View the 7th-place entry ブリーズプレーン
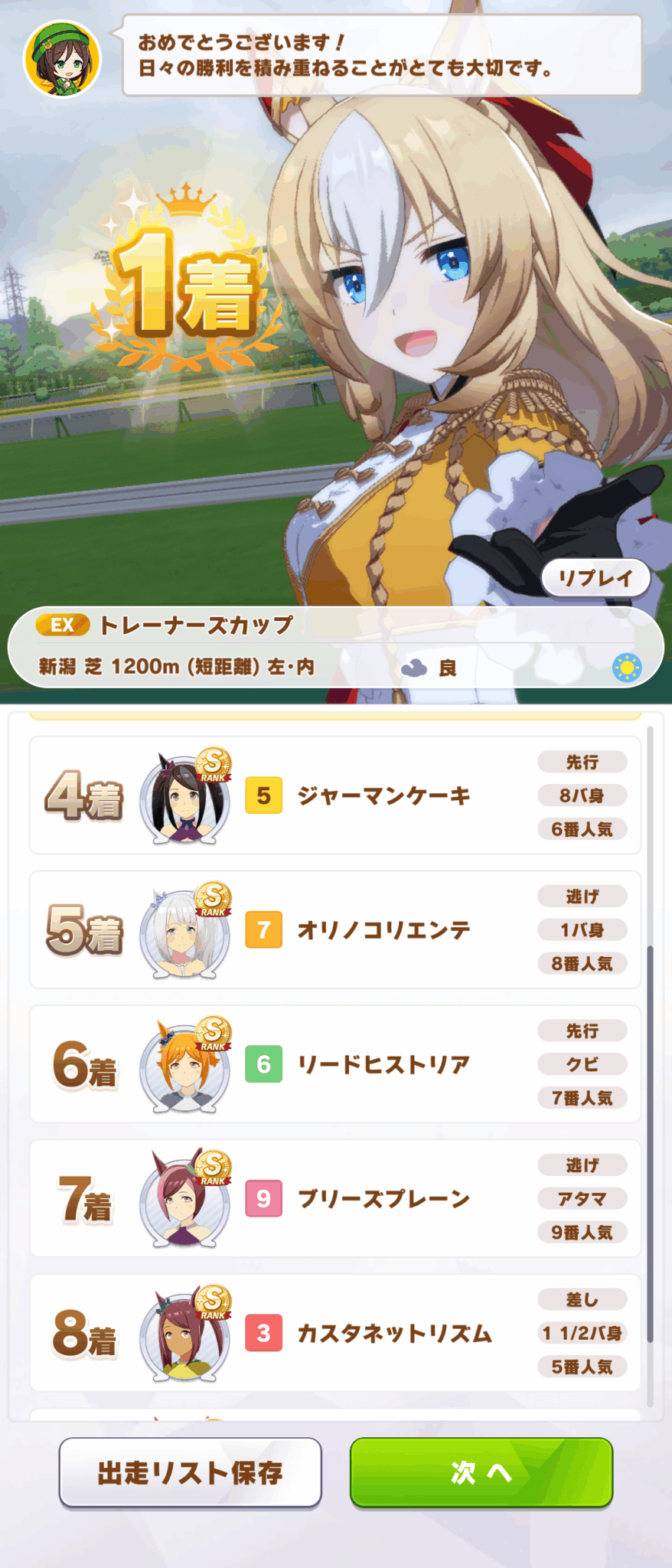672x1568 pixels. (x=335, y=1198)
